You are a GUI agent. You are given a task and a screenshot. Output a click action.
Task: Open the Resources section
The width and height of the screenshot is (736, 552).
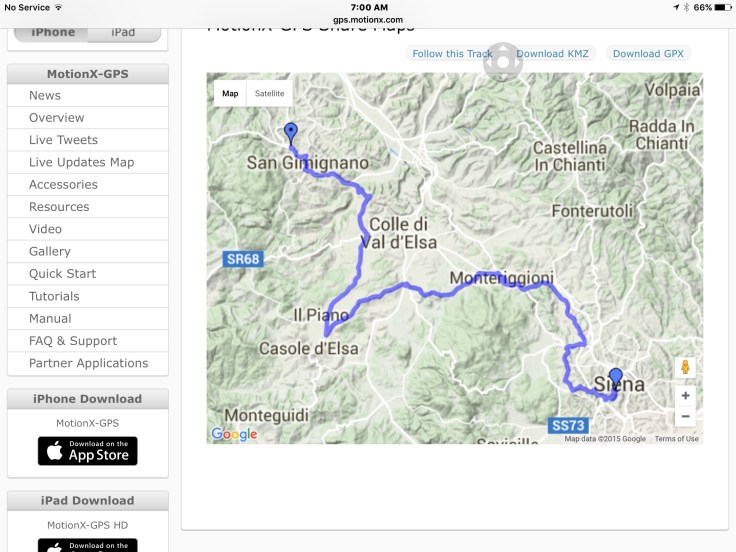[59, 207]
